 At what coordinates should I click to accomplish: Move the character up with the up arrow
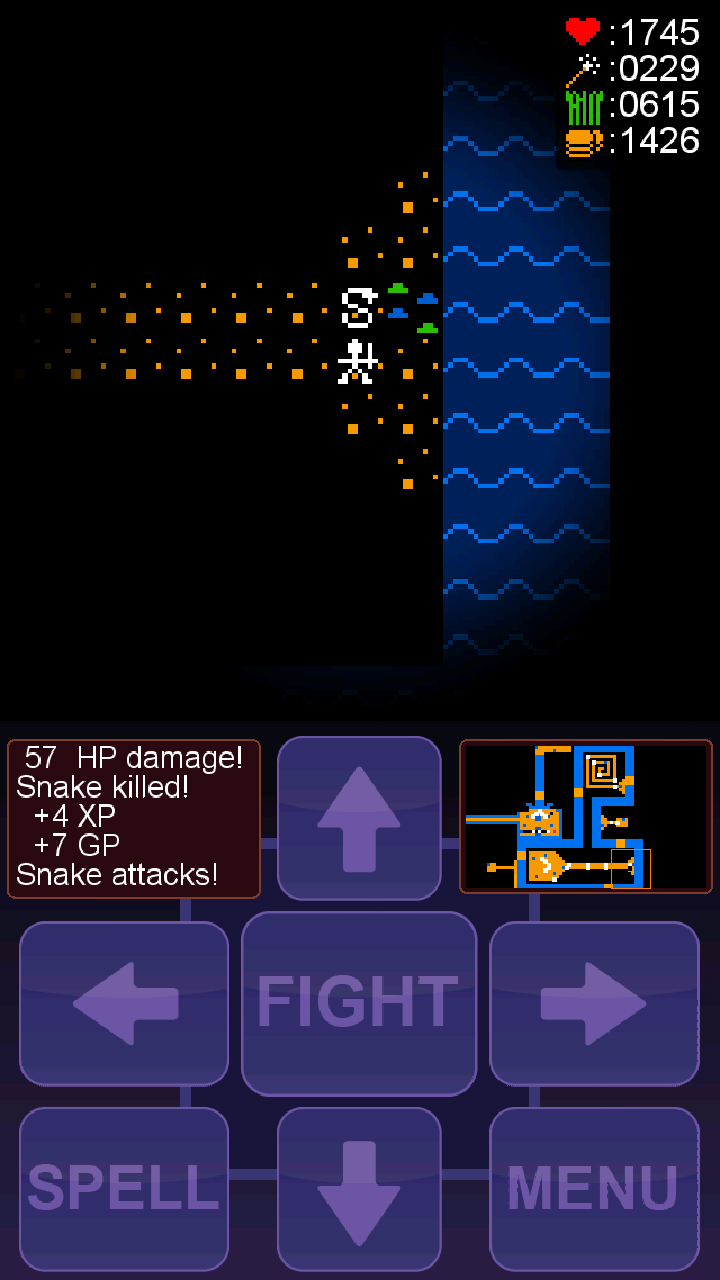[359, 818]
